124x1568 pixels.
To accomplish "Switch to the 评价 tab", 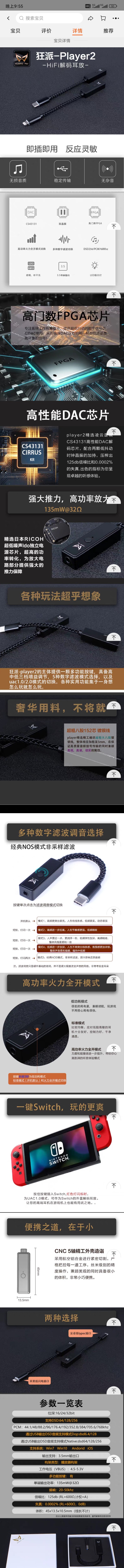I will [x=46, y=30].
